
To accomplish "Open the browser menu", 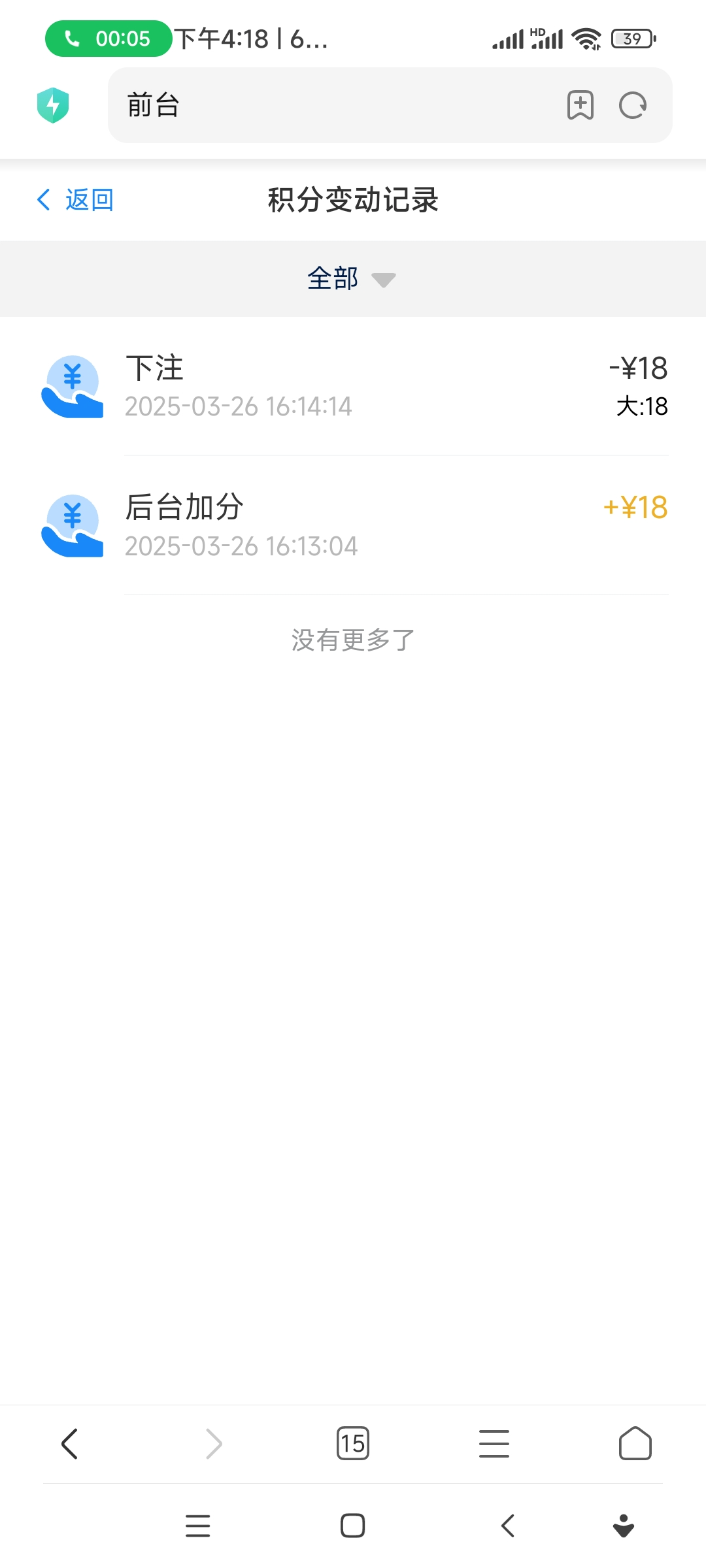I will click(494, 1443).
